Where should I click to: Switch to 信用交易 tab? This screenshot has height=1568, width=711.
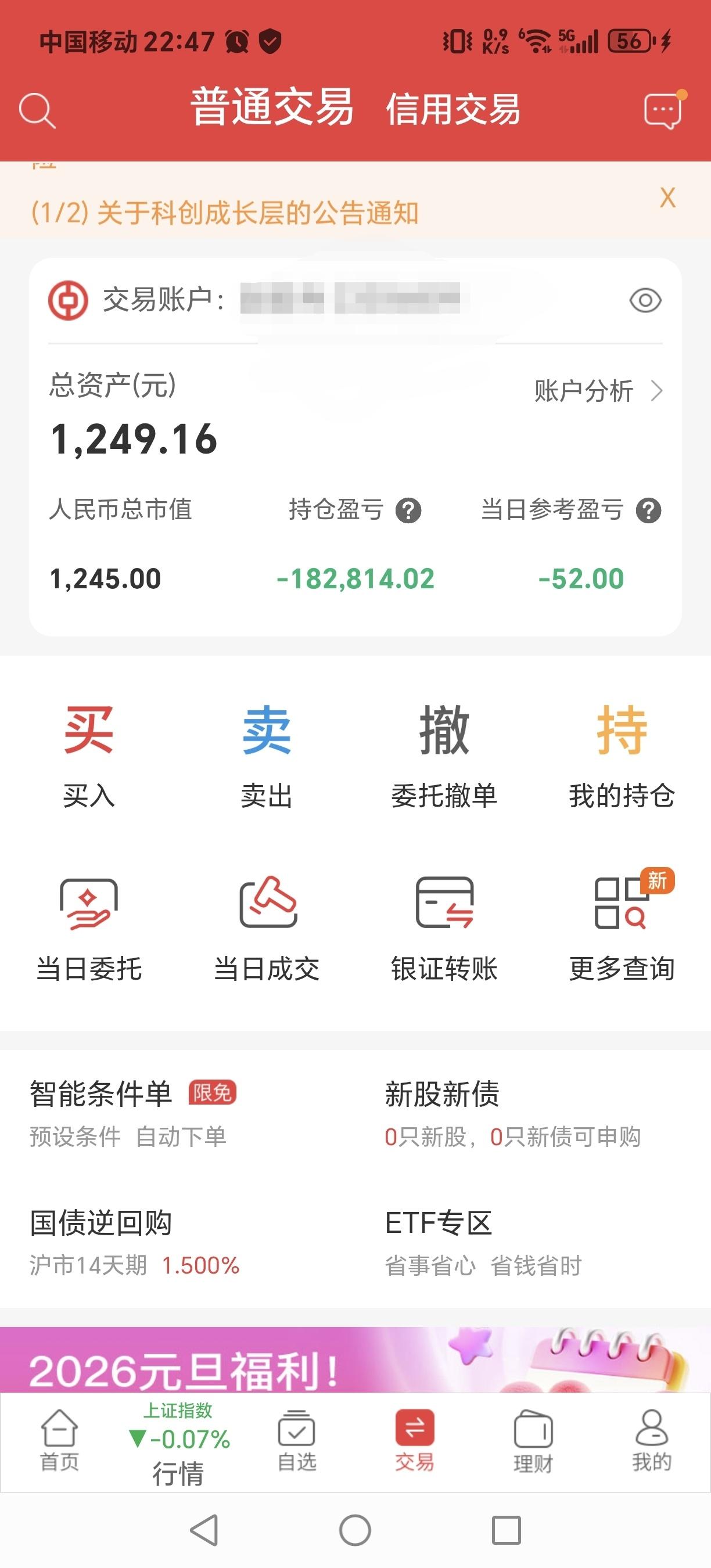point(454,110)
